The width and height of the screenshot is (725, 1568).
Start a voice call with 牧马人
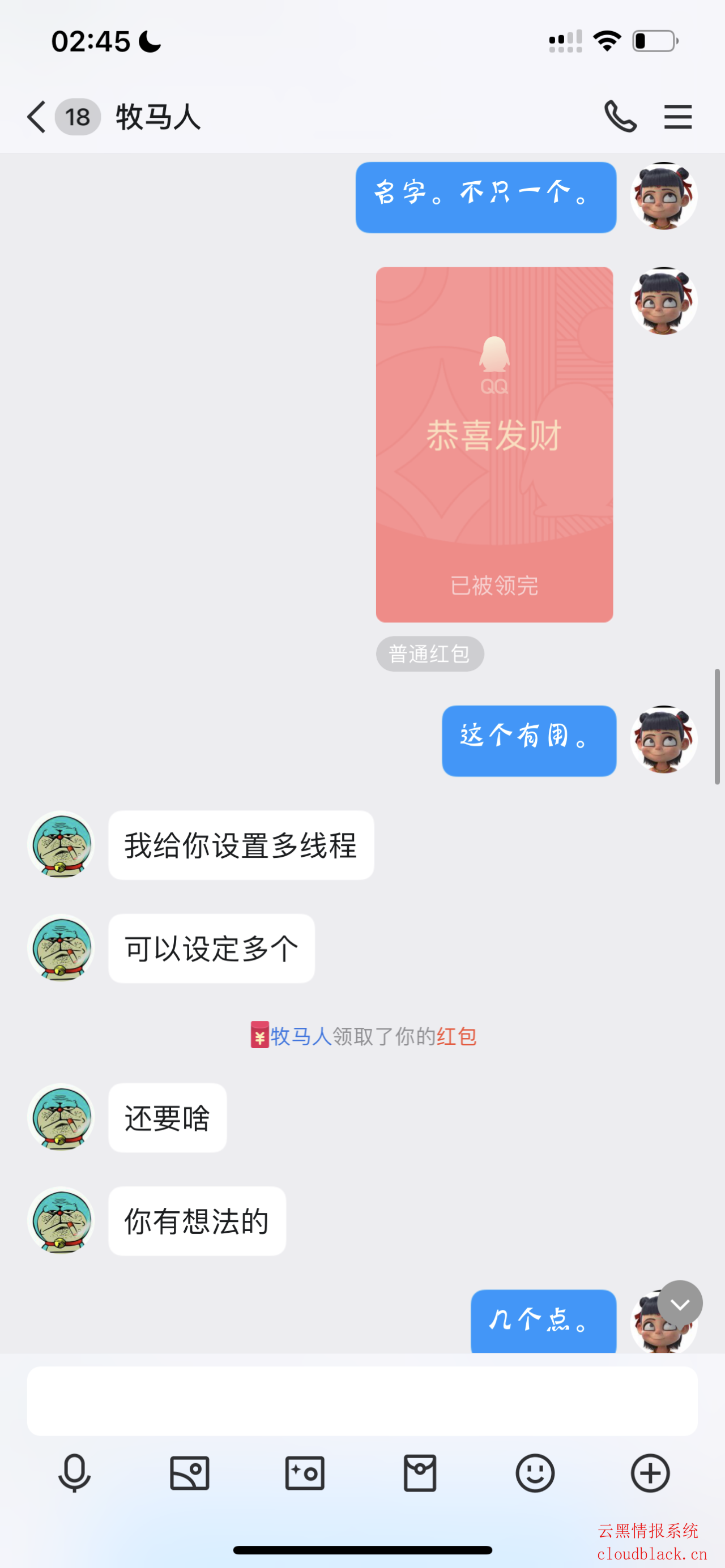click(x=620, y=116)
